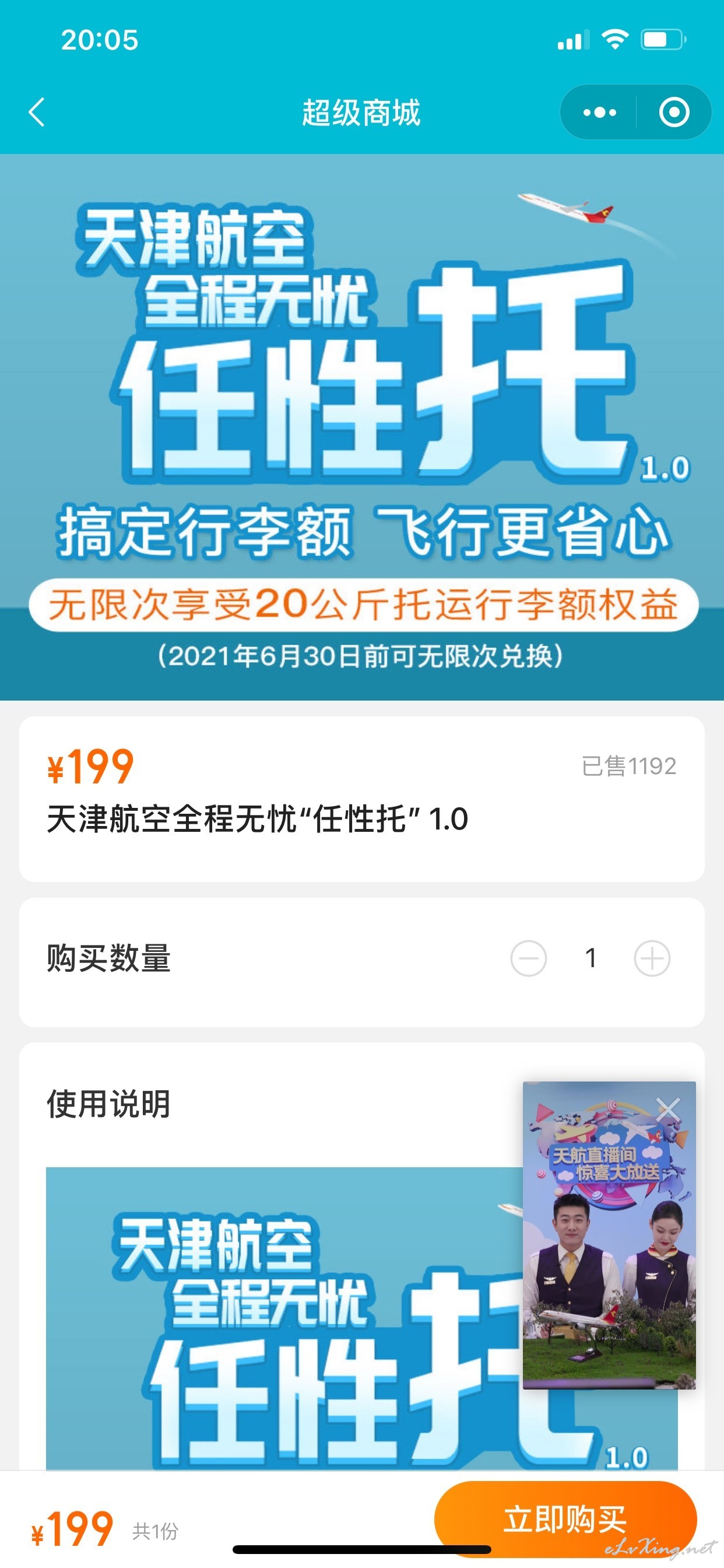Decrease purchase quantity with minus button

(528, 958)
